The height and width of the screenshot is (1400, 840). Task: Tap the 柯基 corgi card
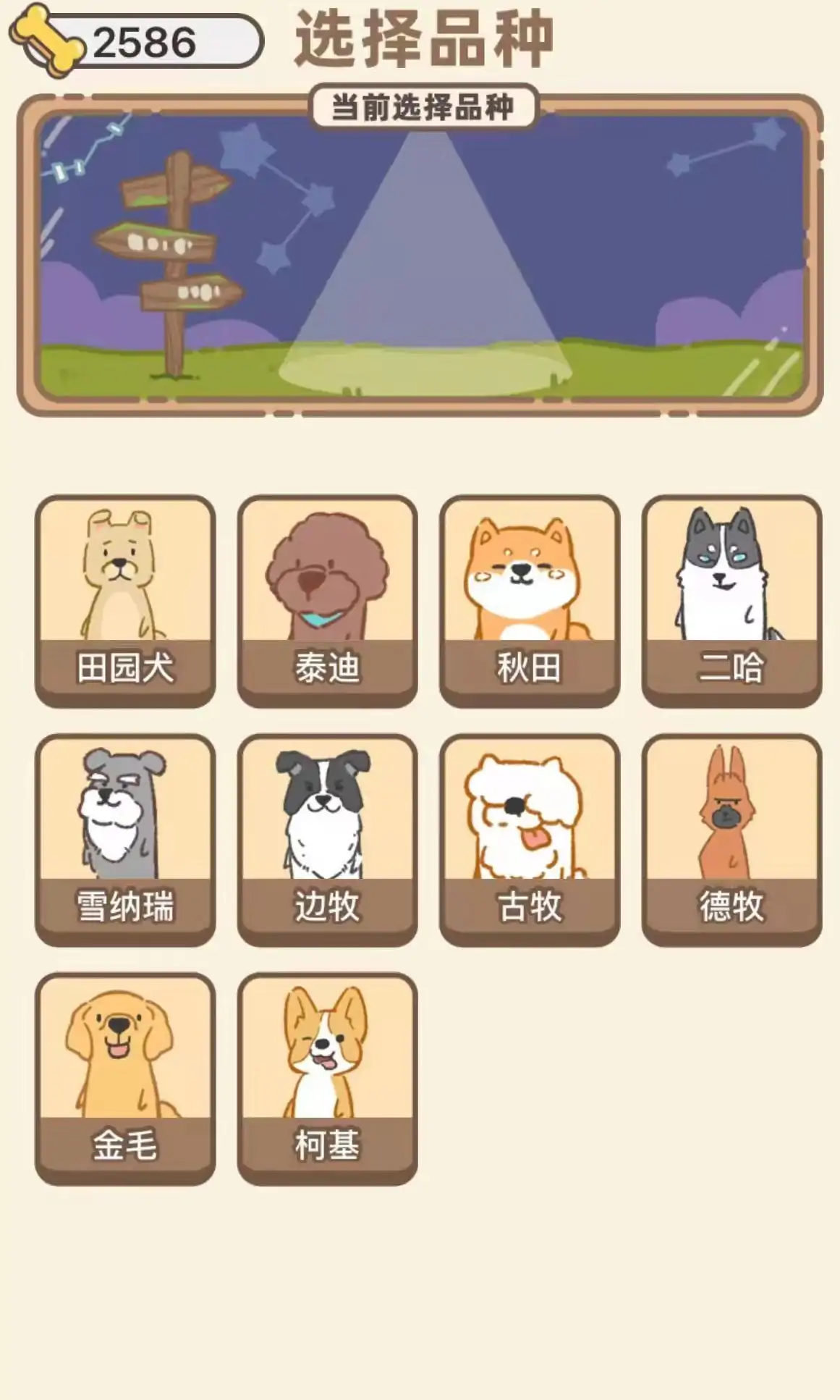point(327,1079)
